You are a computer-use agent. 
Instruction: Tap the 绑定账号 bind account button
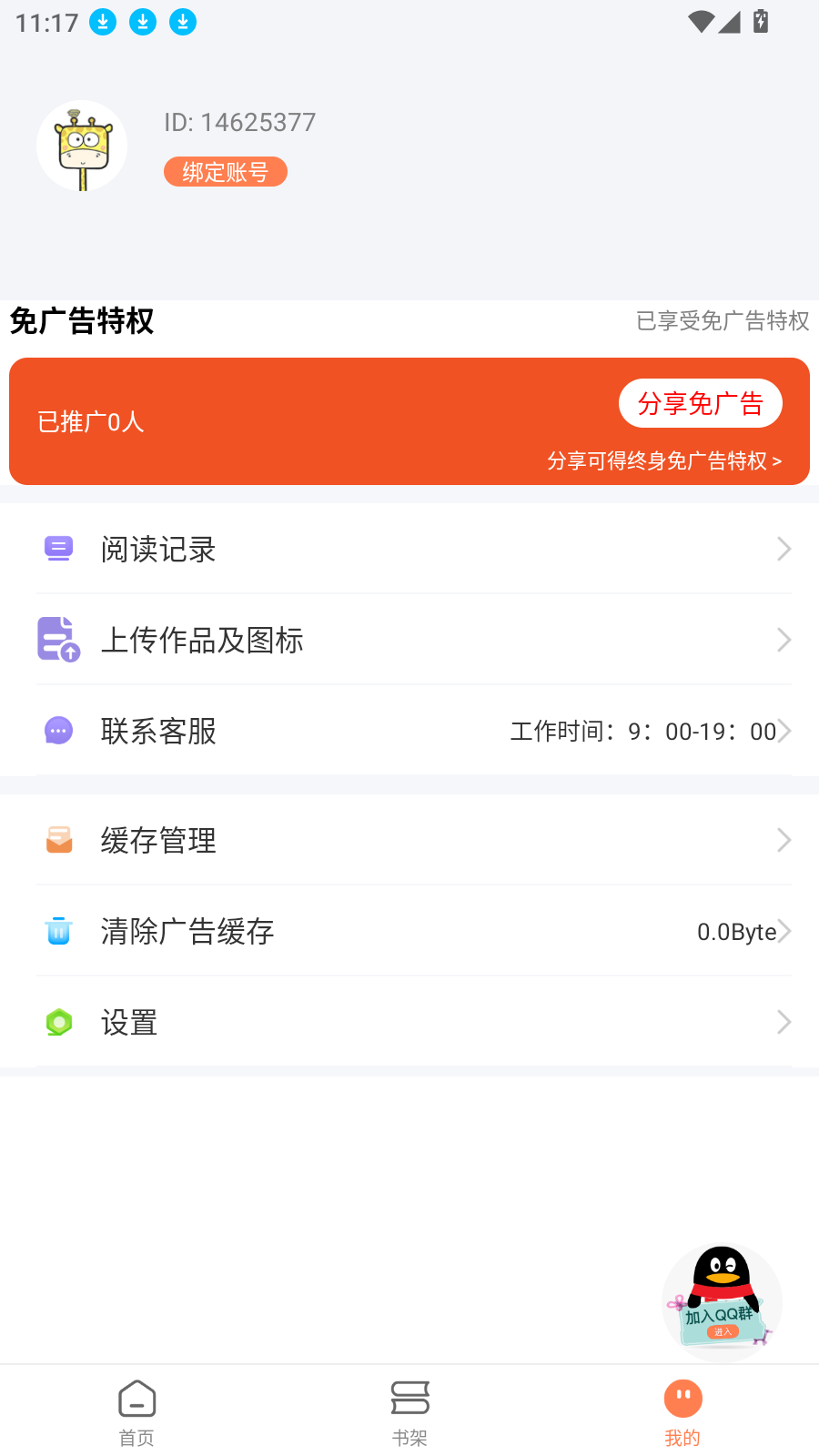pos(225,171)
